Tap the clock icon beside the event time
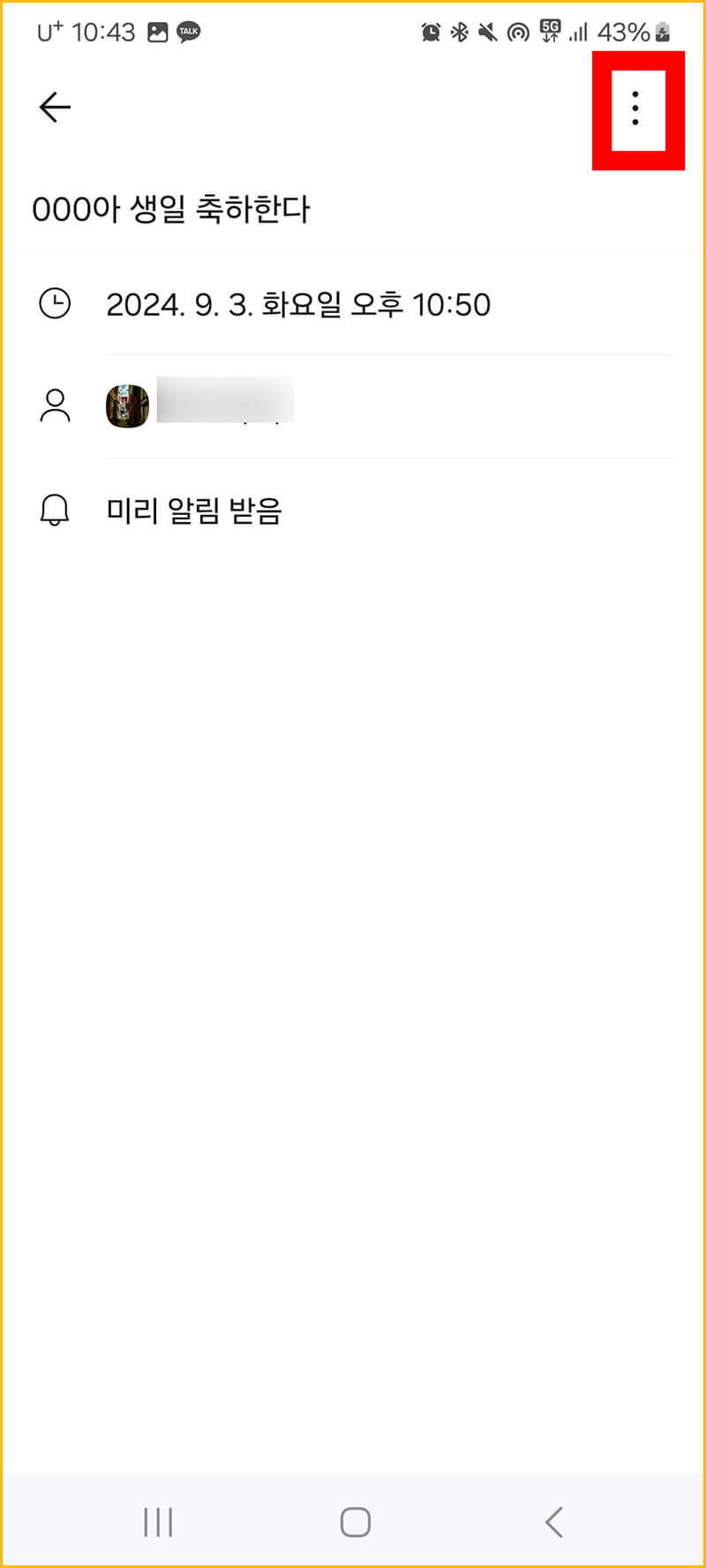 coord(55,303)
